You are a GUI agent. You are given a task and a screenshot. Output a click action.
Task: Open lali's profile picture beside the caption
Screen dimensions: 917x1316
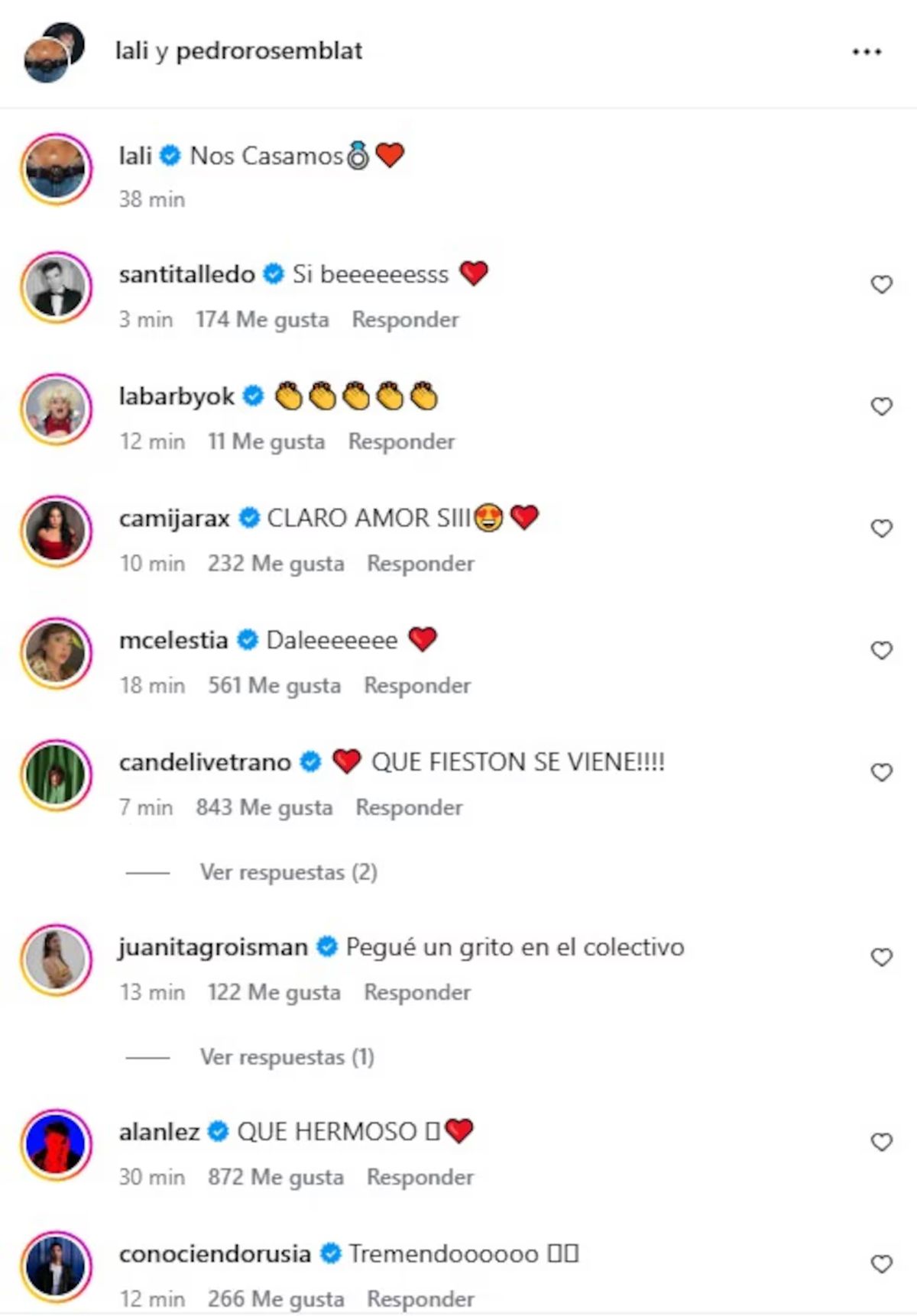tap(56, 169)
